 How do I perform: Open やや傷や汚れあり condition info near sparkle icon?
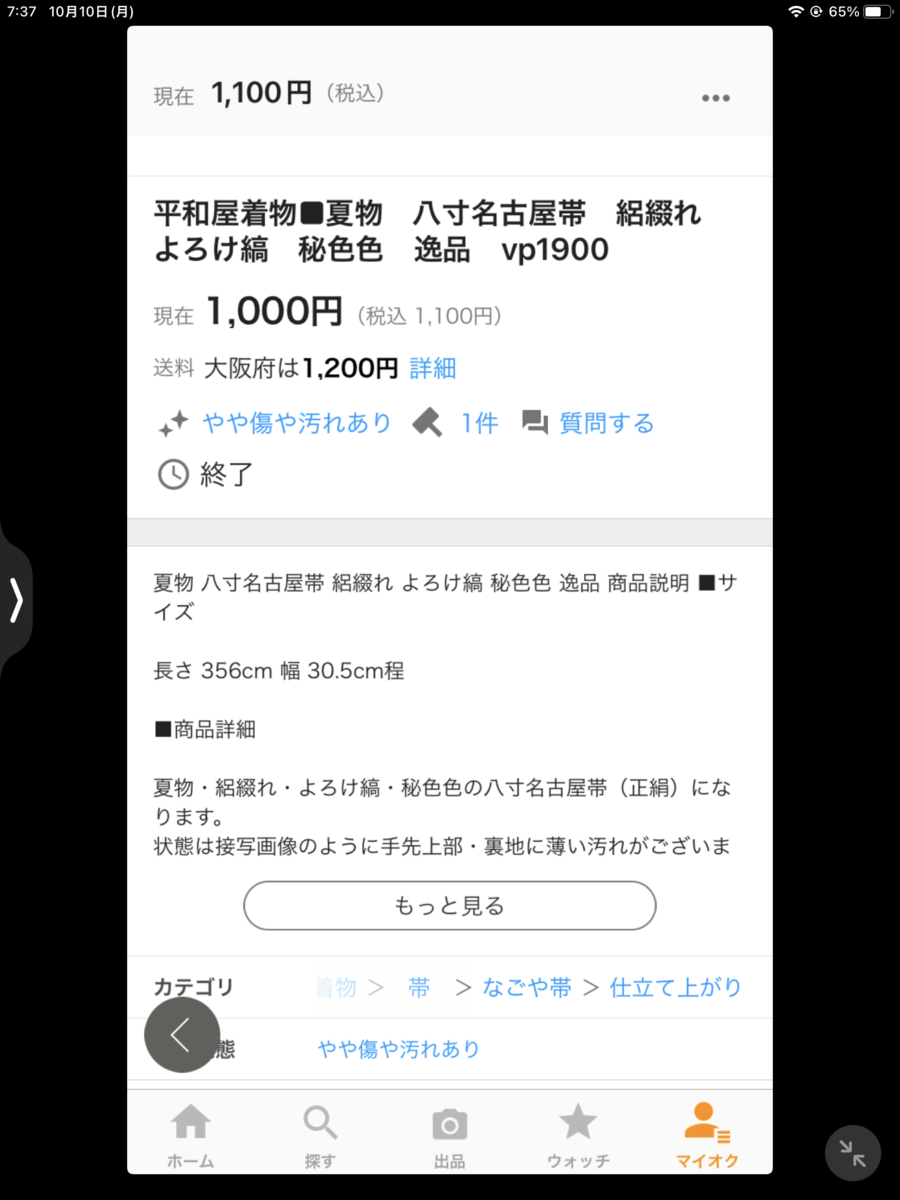point(297,423)
